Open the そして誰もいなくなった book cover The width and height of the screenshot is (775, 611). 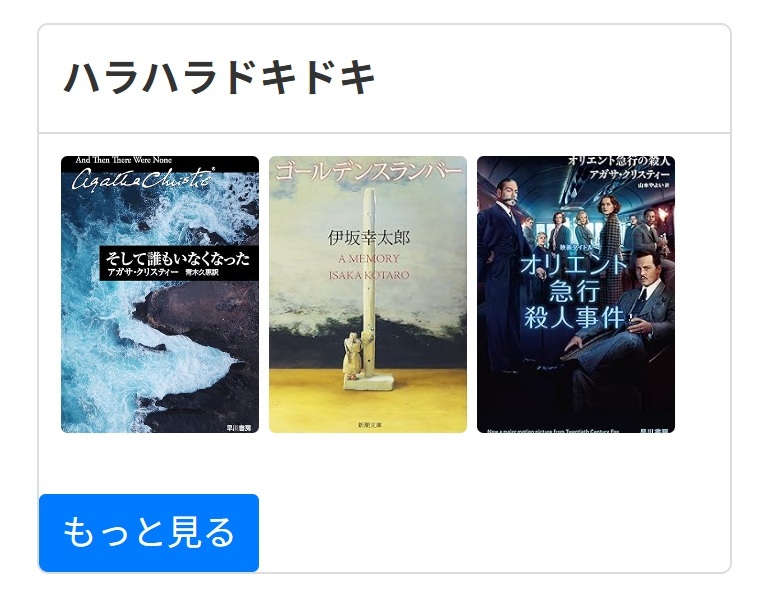[160, 294]
